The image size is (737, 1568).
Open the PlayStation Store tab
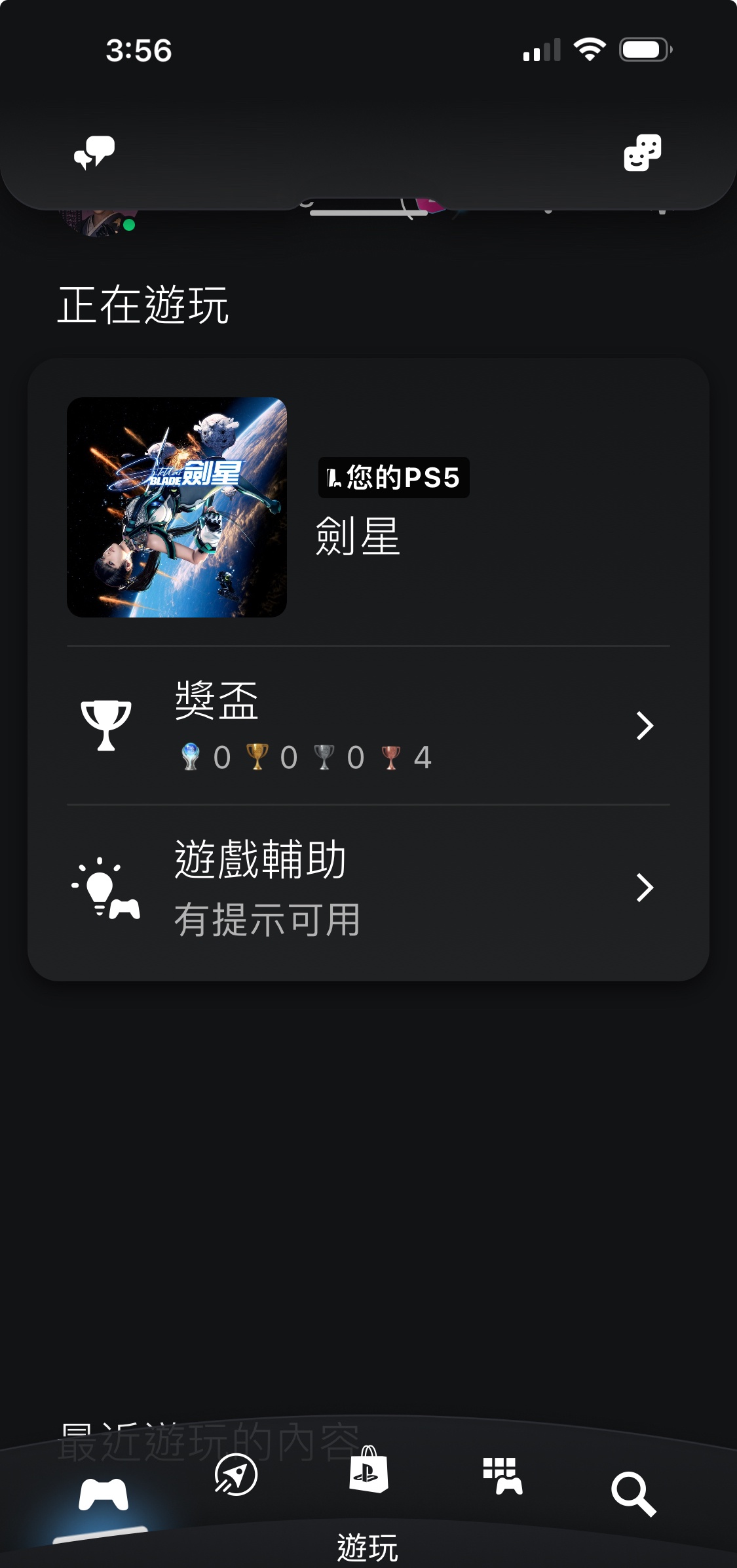click(368, 1470)
